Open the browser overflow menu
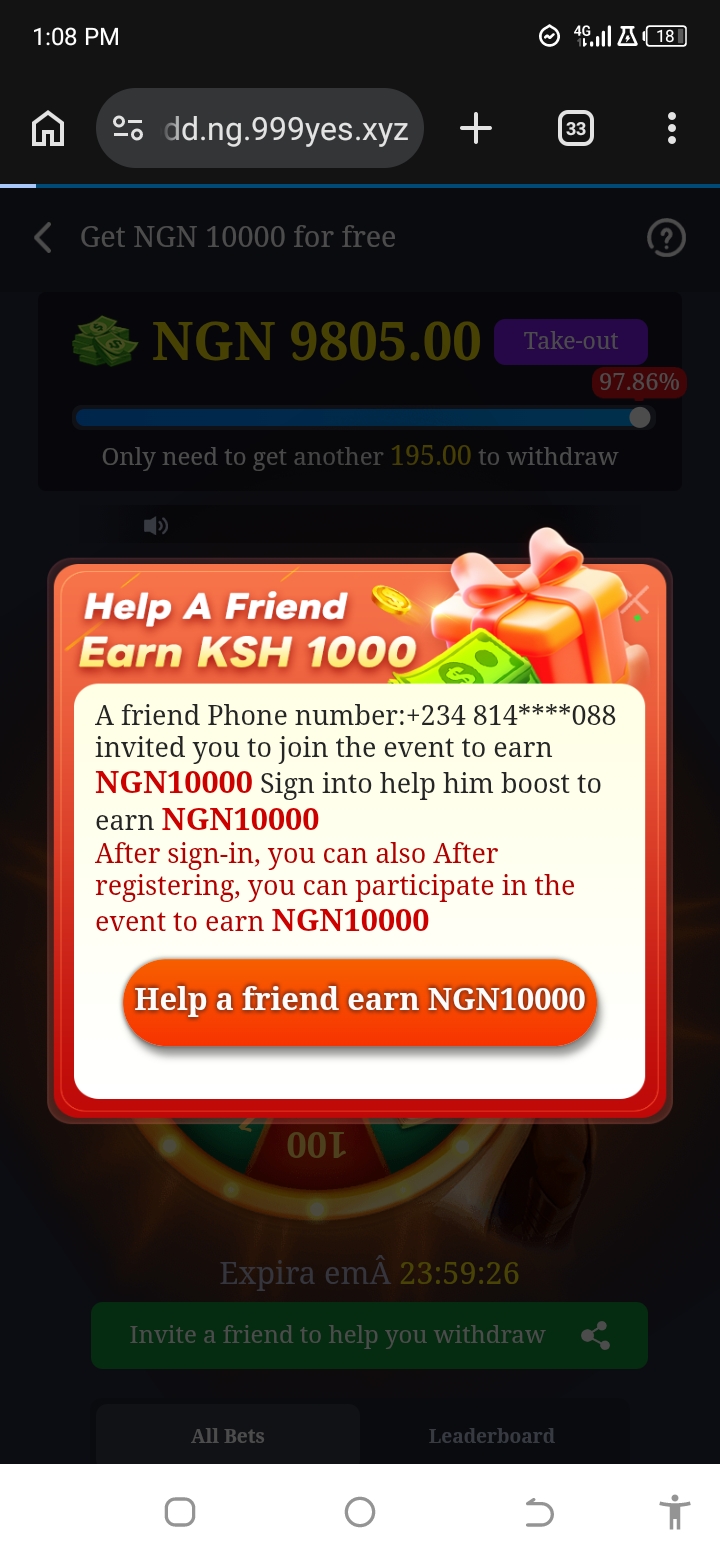The image size is (720, 1560). pos(671,128)
